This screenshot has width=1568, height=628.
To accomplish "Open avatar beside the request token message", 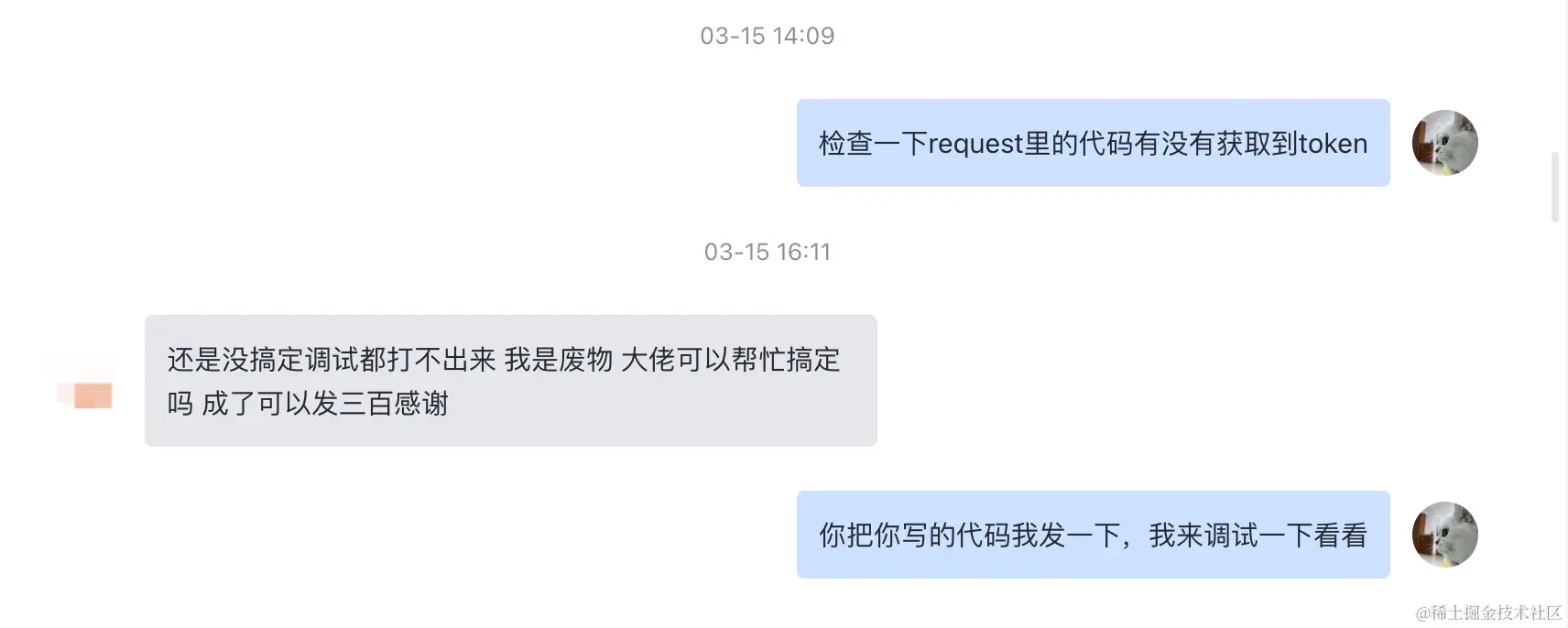I will [x=1444, y=143].
